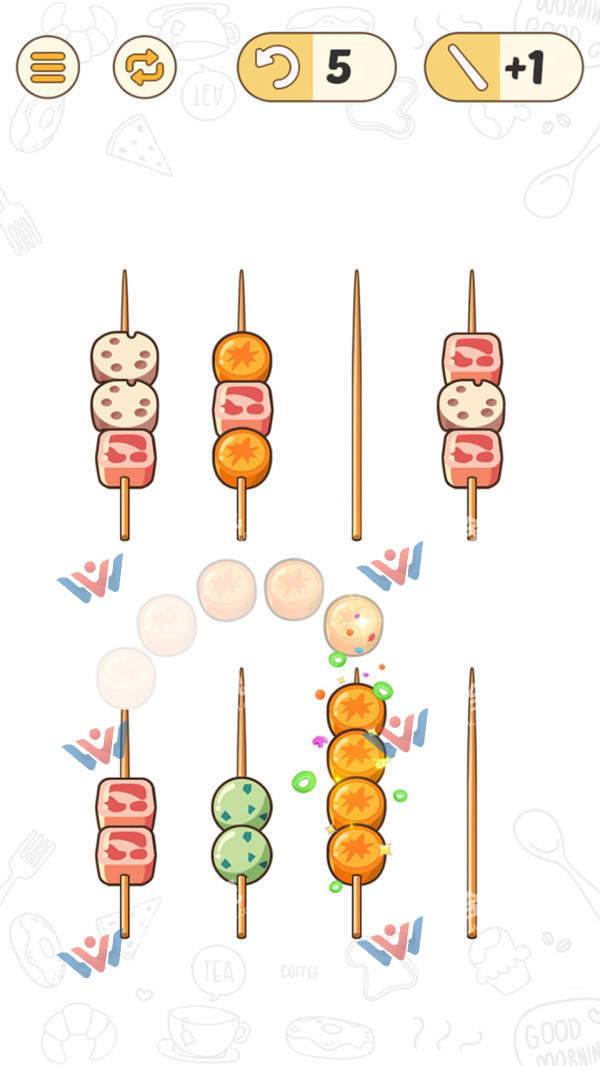Image resolution: width=600 pixels, height=1066 pixels.
Task: Restart the level with the arrows button
Action: click(145, 67)
